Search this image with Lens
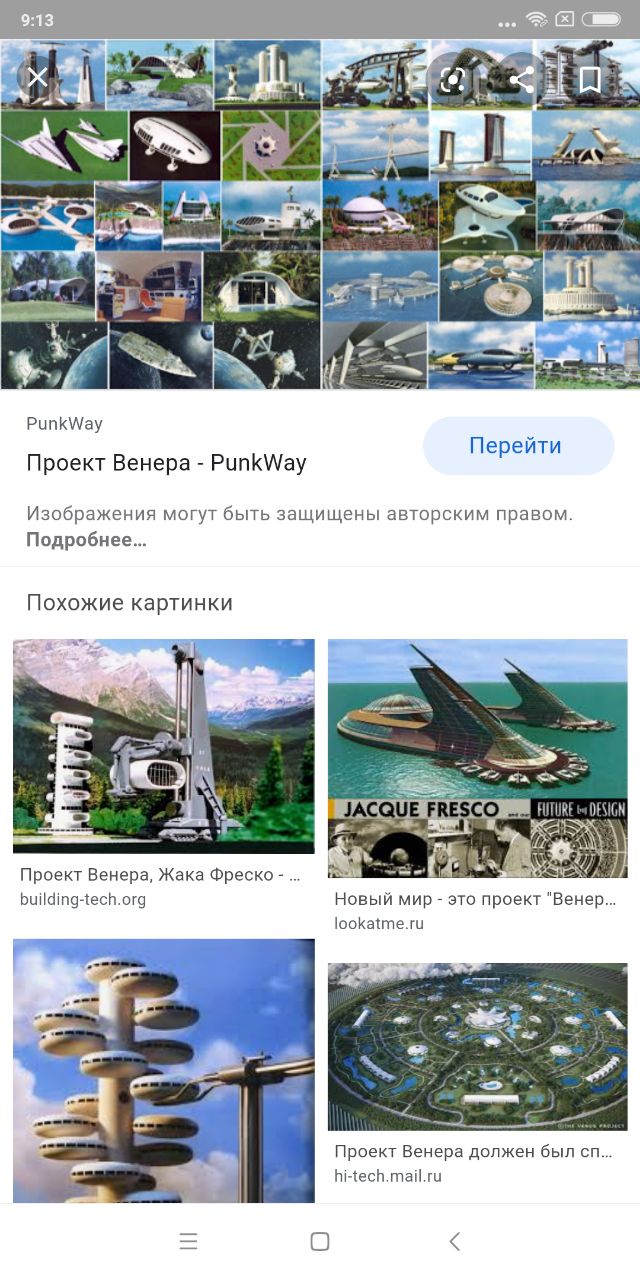 pos(453,80)
